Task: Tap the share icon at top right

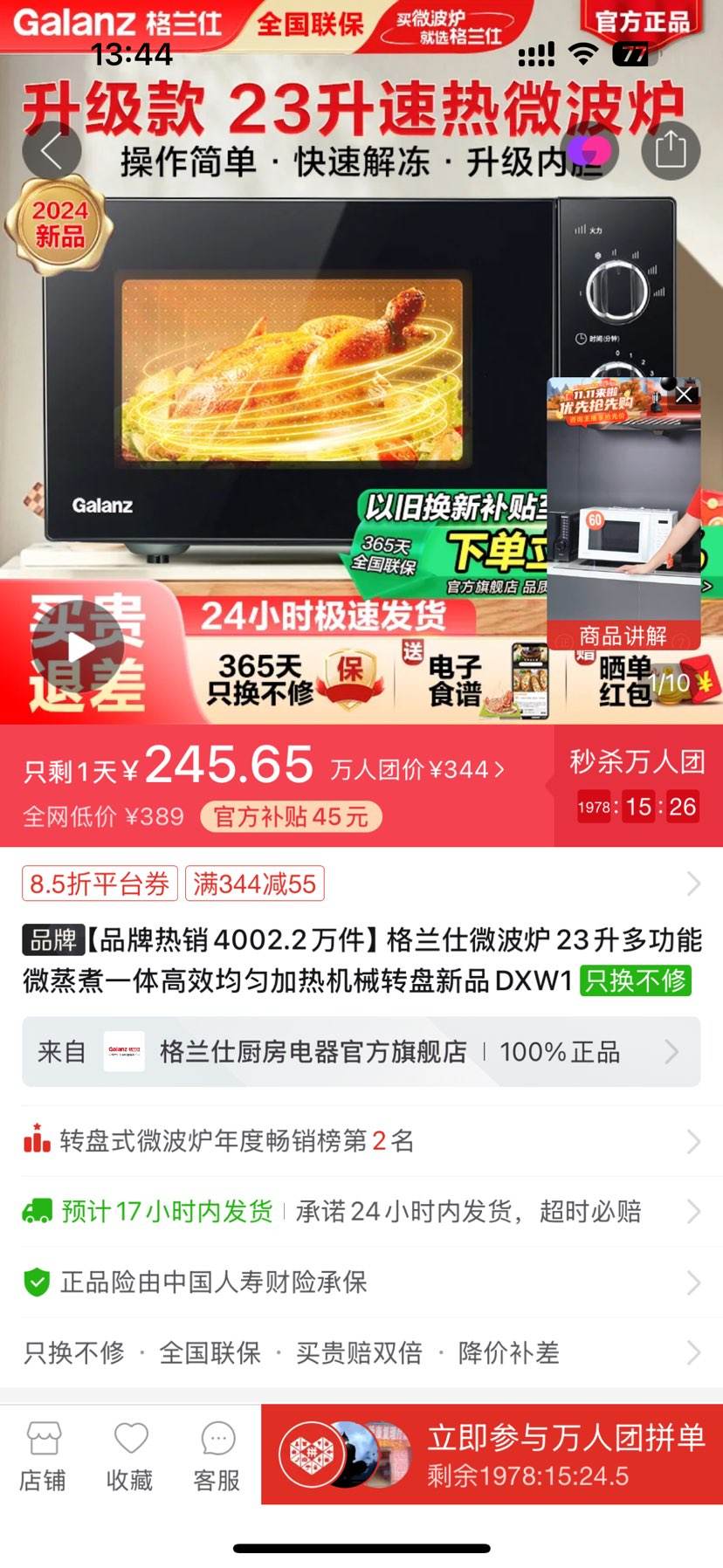Action: (x=671, y=149)
